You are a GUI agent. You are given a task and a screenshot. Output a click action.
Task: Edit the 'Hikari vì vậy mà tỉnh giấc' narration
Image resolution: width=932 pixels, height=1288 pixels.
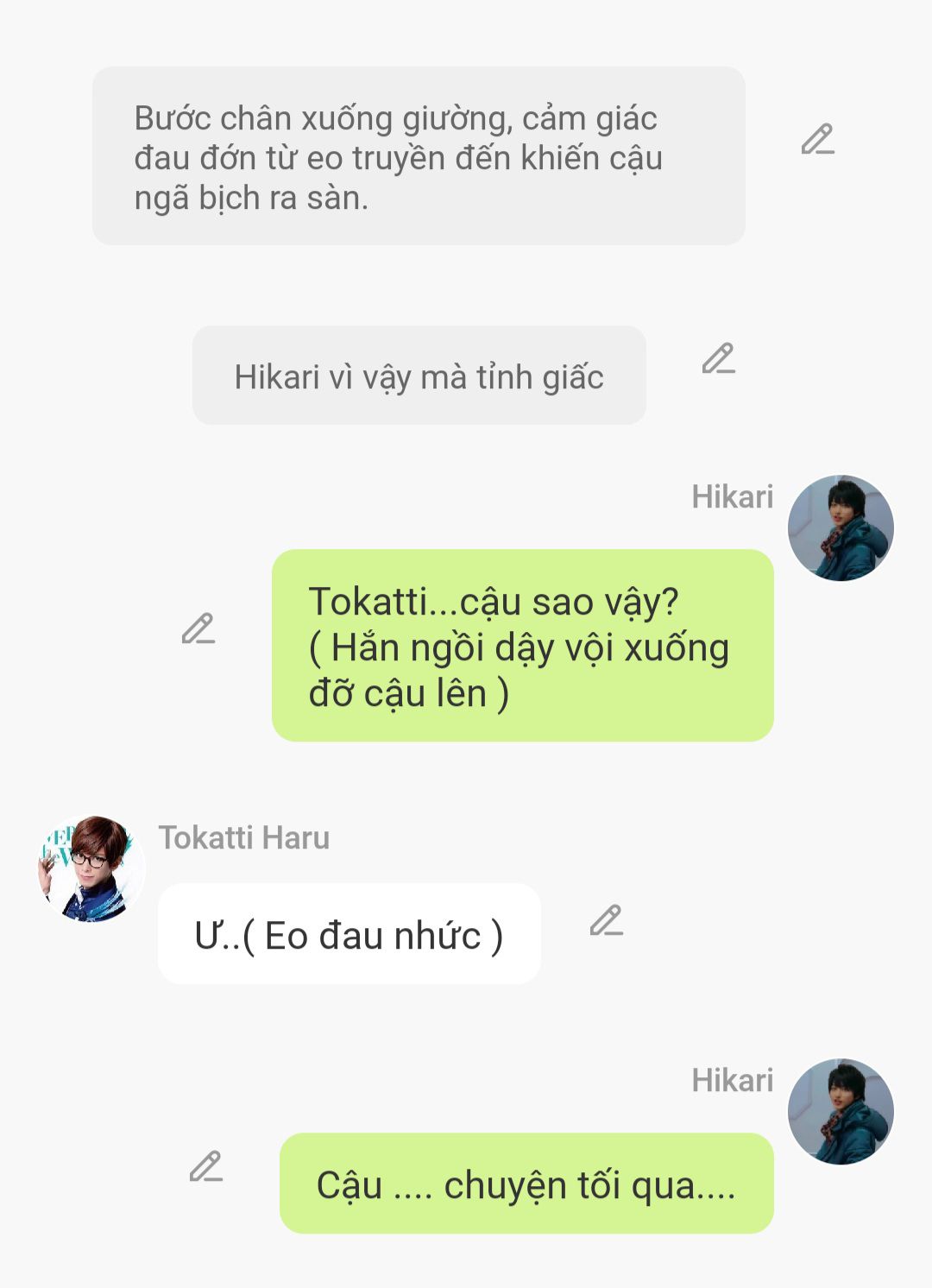[718, 359]
